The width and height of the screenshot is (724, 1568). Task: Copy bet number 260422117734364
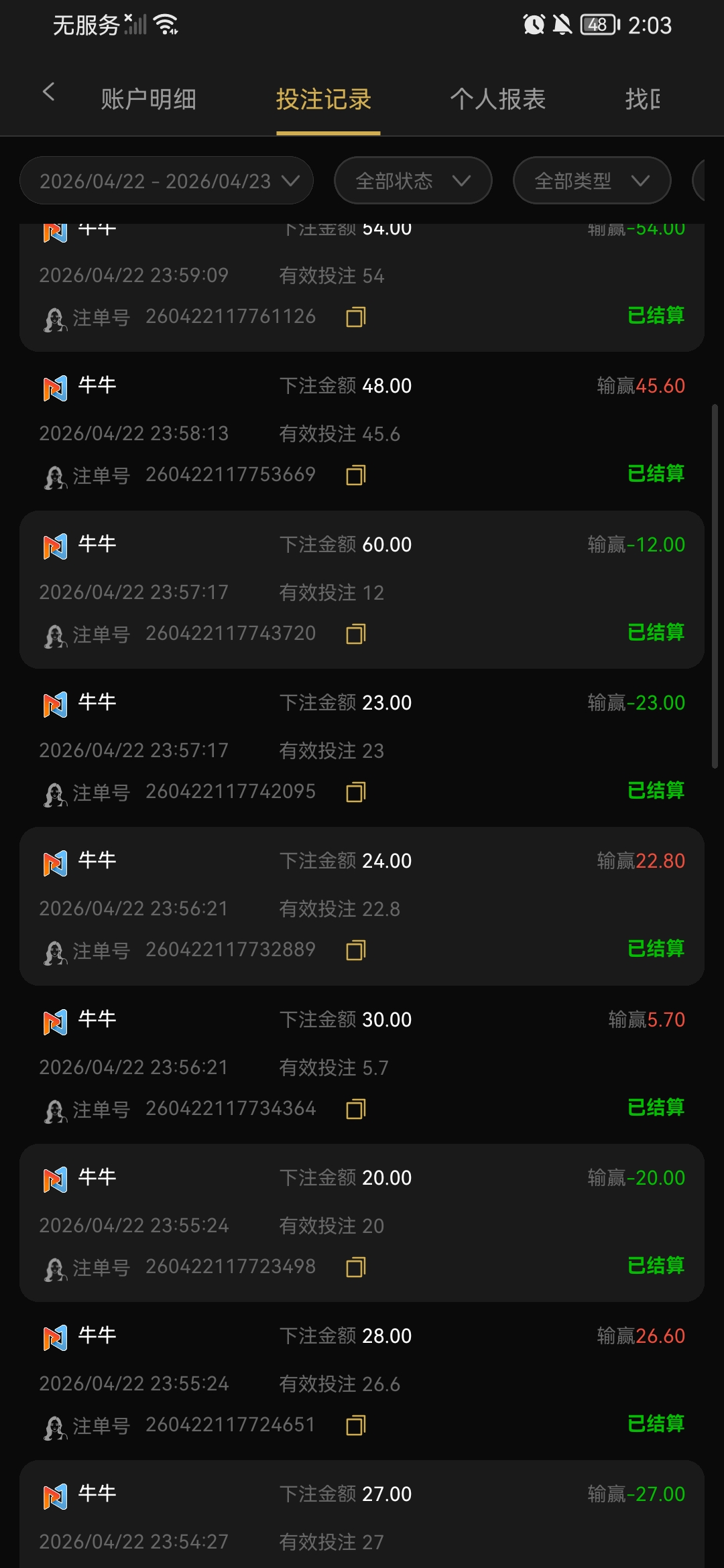click(355, 1109)
